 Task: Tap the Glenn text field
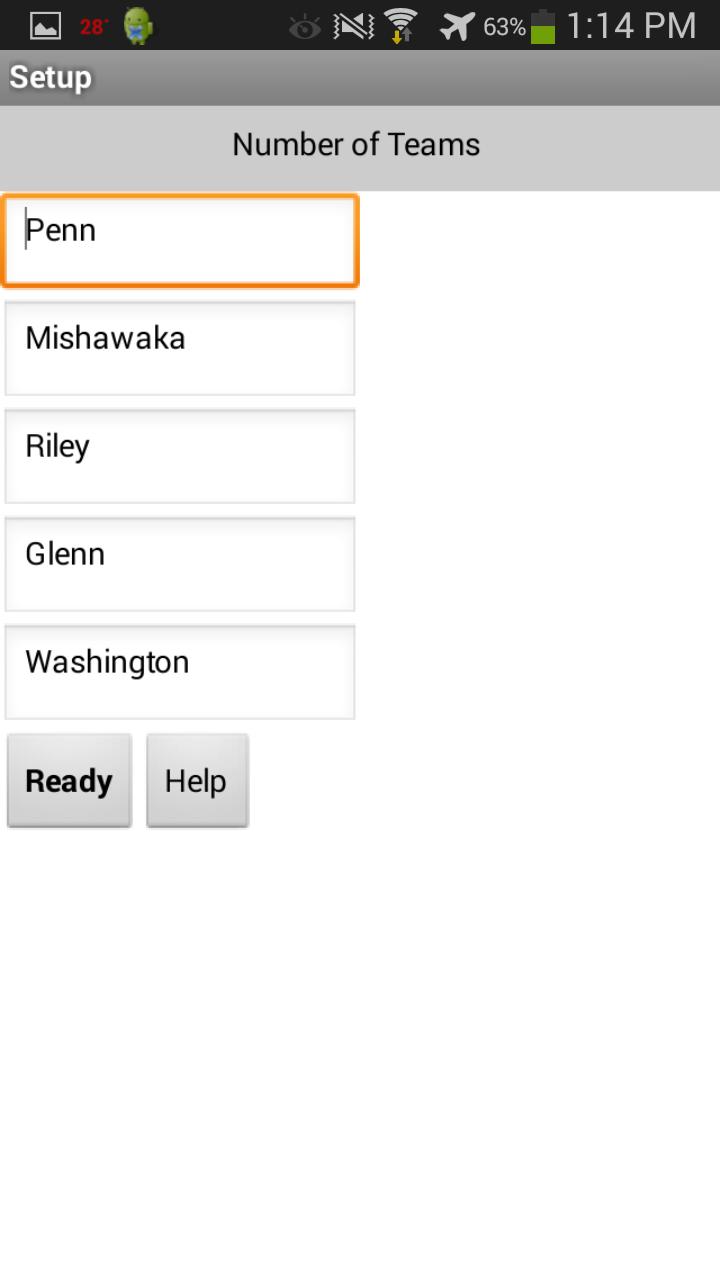[180, 564]
